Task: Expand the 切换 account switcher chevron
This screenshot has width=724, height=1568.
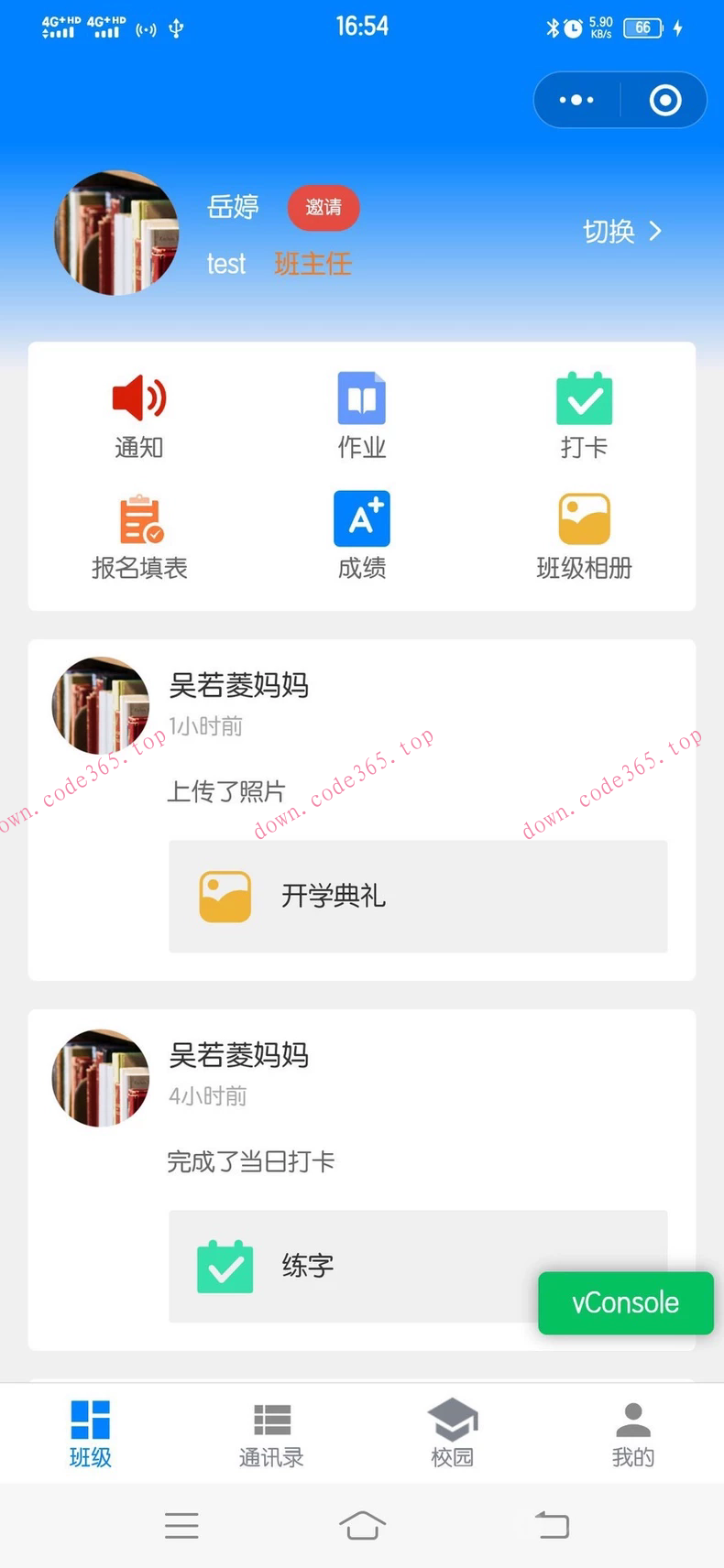Action: click(655, 232)
